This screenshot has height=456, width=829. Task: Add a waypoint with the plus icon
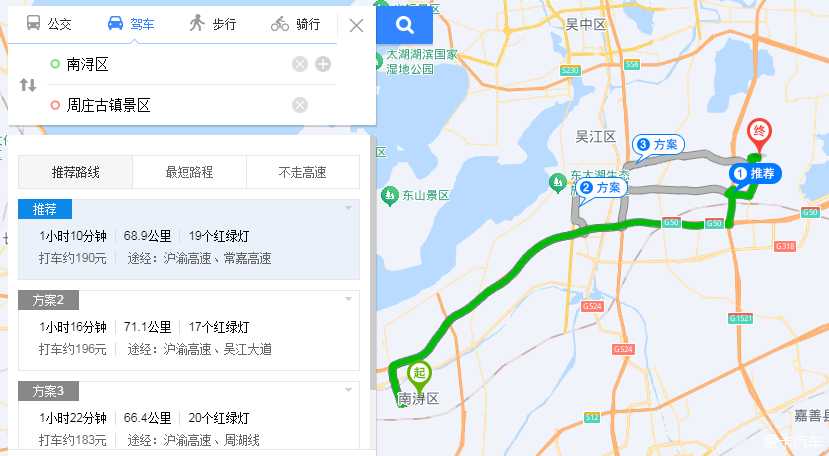[x=323, y=64]
